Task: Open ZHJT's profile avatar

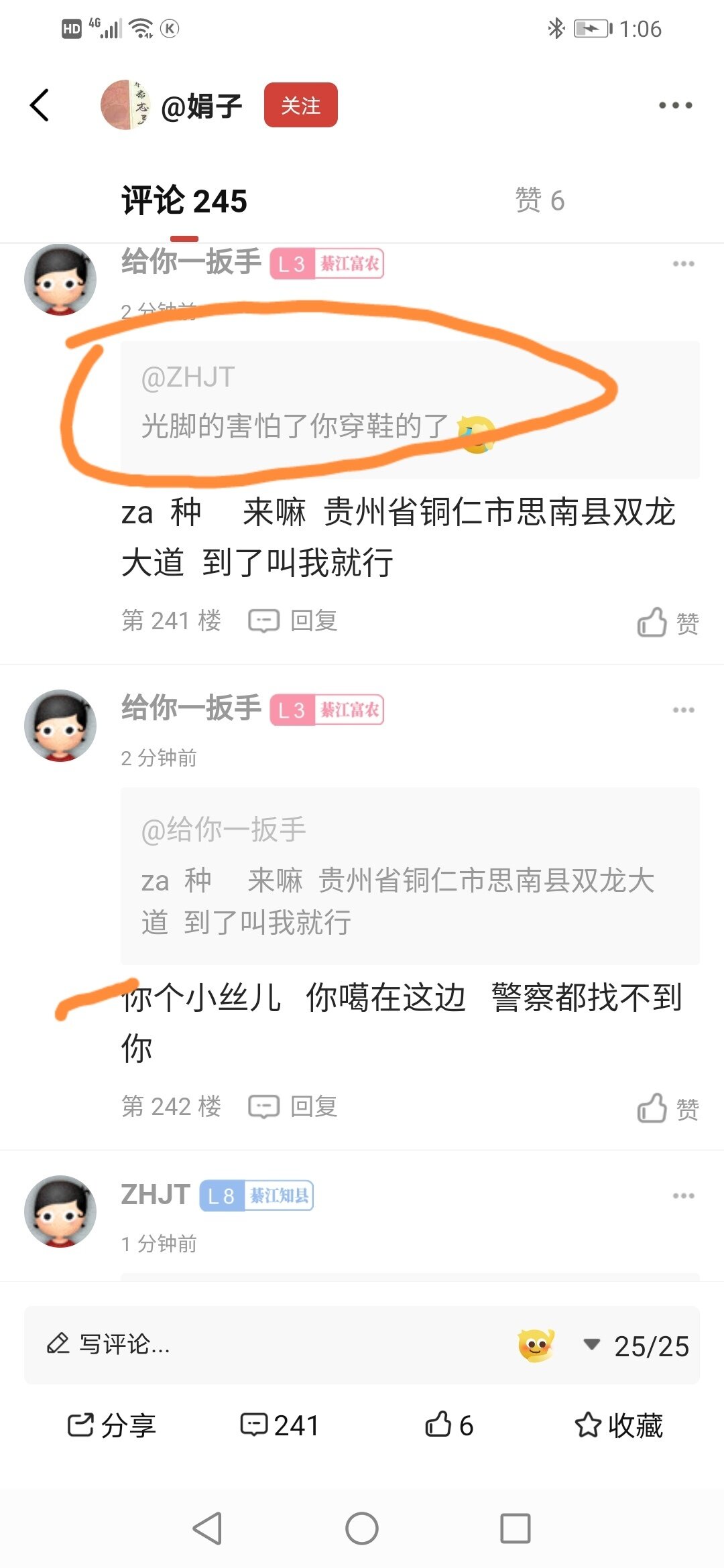Action: point(60,1212)
